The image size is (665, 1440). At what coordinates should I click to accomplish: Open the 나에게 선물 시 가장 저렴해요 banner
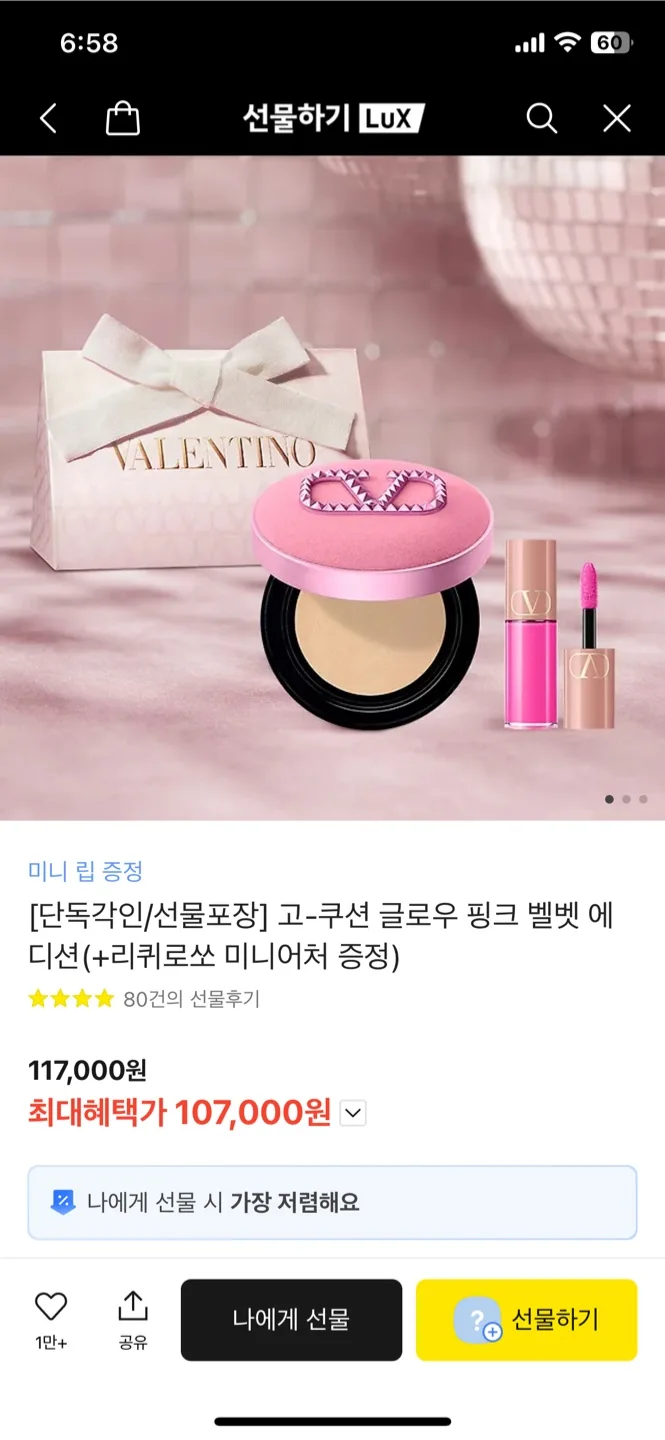(x=332, y=1202)
